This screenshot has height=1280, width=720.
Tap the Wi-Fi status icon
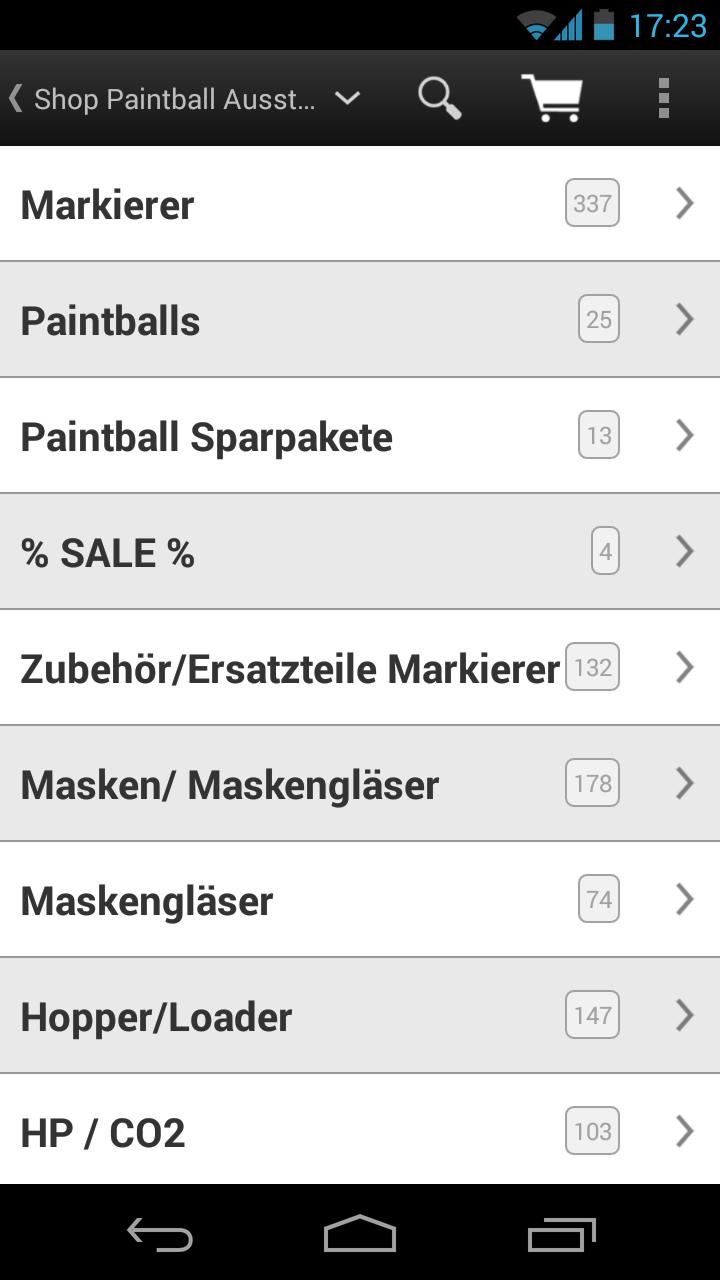pyautogui.click(x=533, y=26)
